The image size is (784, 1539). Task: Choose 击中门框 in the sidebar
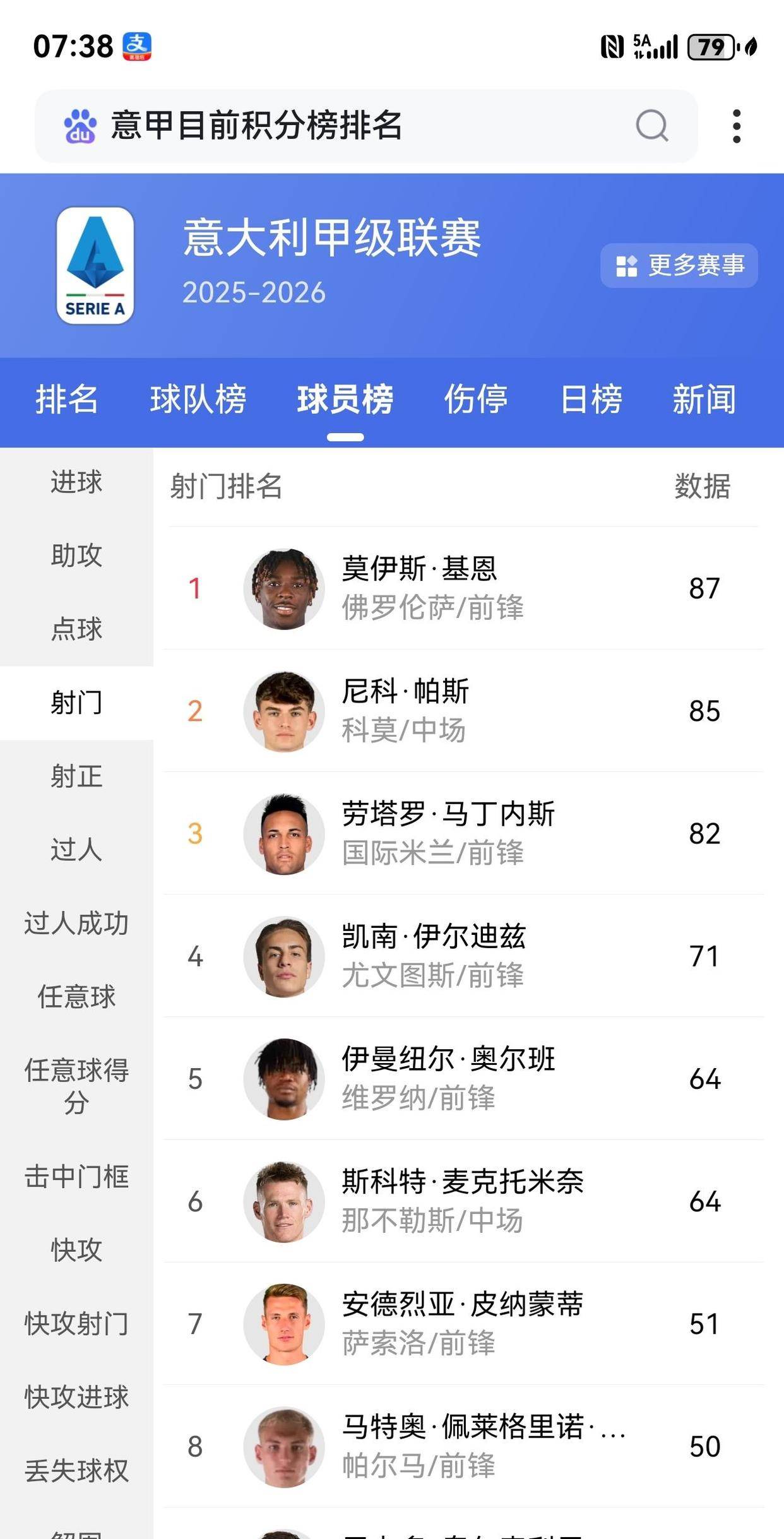76,1177
